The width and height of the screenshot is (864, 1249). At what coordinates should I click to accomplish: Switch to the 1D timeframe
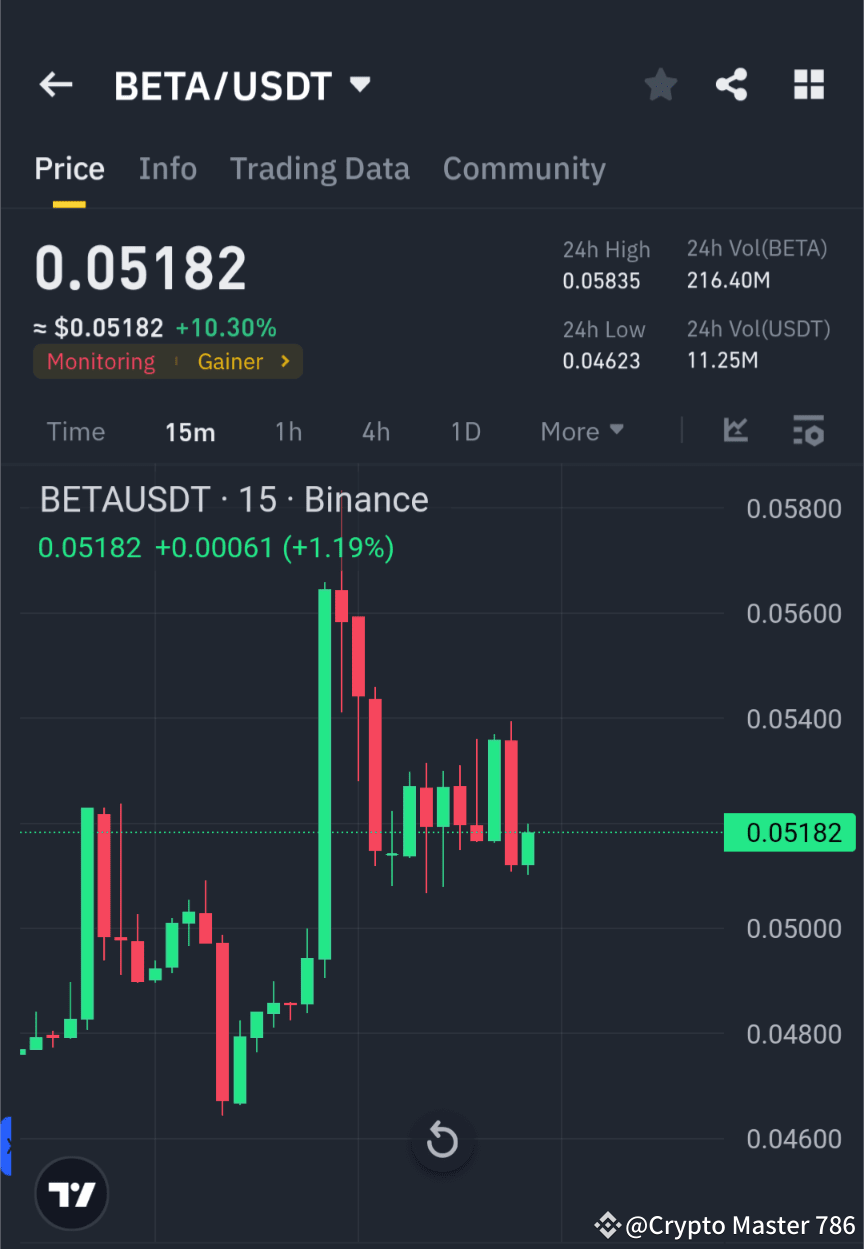tap(465, 431)
